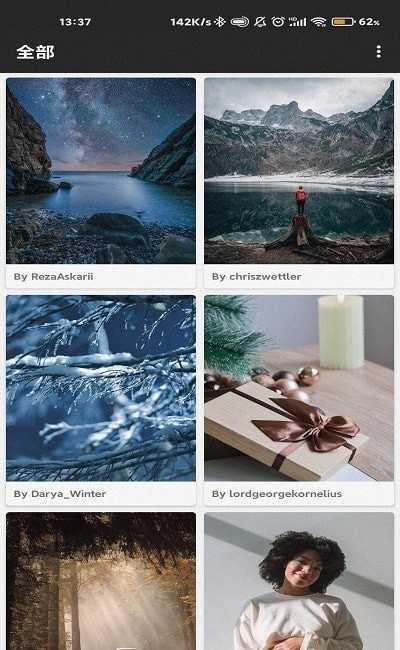
Task: Open the sunlit forest photo tile
Action: pos(101,581)
